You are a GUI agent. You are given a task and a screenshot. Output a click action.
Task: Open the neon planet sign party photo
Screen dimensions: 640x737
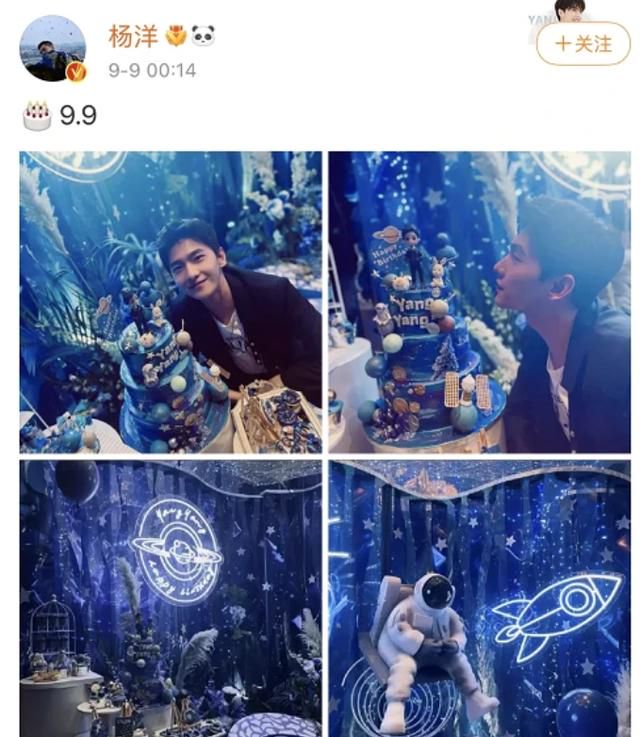tap(171, 598)
